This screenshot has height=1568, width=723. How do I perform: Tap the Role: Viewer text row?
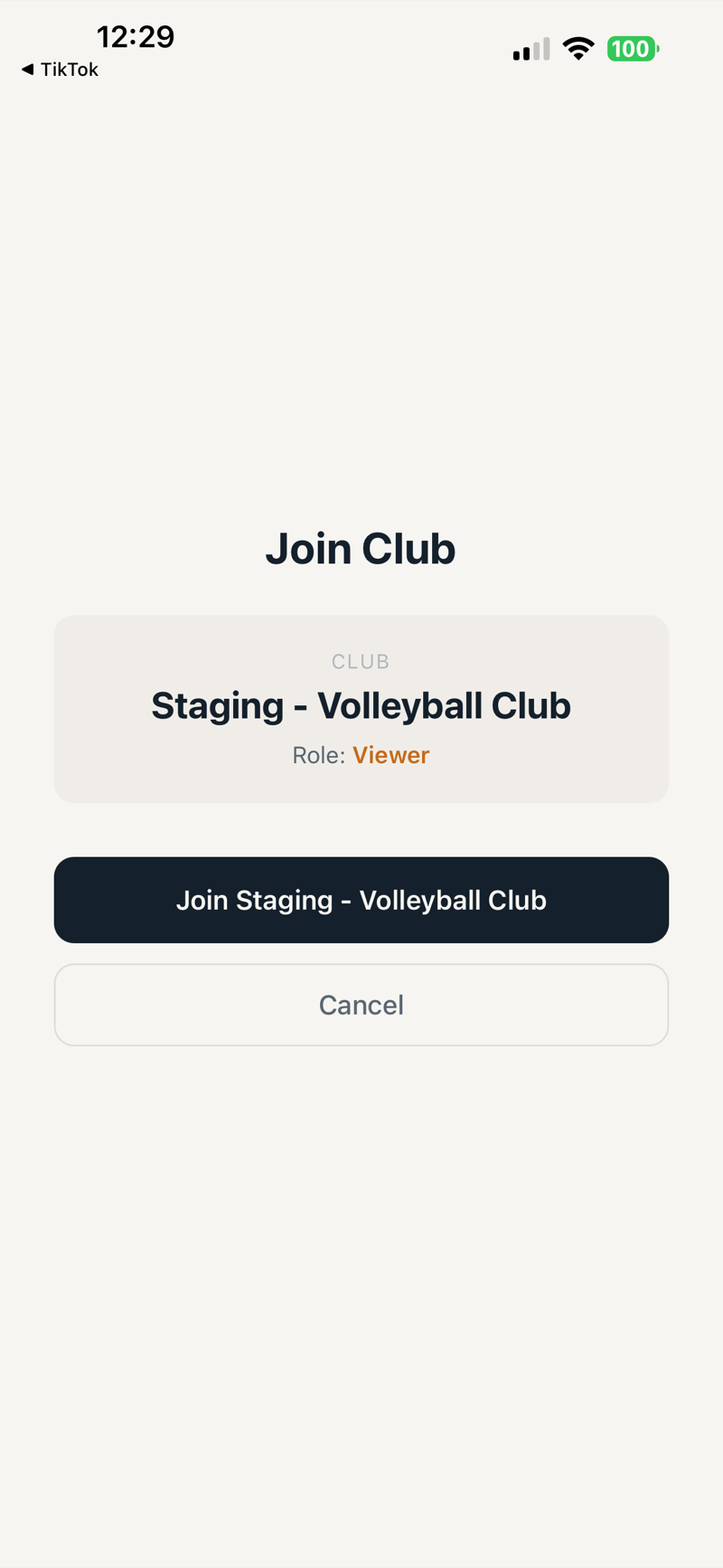point(361,754)
